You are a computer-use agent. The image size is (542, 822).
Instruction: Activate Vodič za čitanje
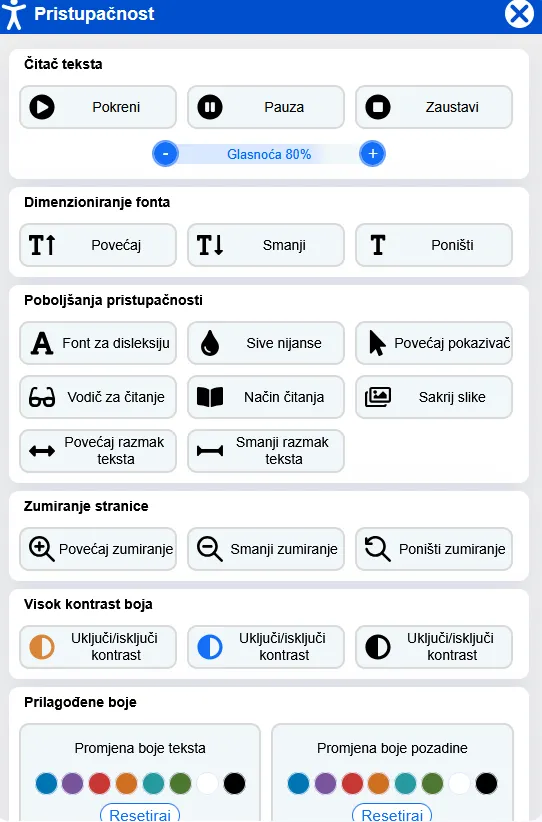[x=98, y=397]
